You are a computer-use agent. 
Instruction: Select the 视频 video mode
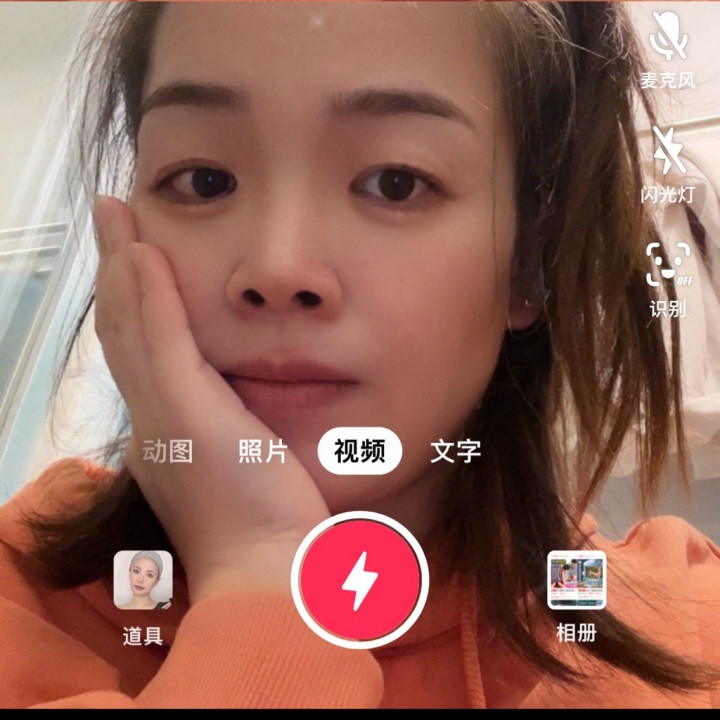pos(360,452)
